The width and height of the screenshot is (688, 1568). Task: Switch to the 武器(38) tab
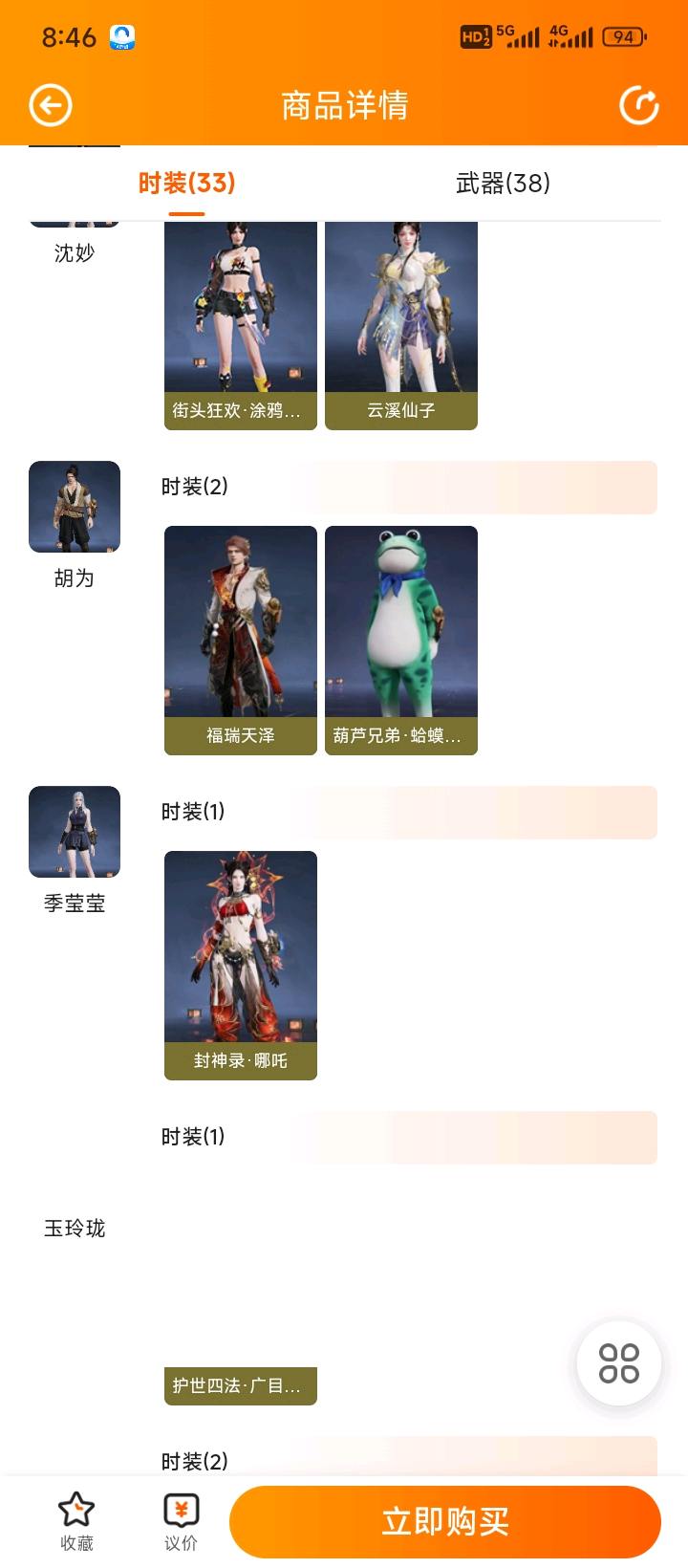pos(503,183)
